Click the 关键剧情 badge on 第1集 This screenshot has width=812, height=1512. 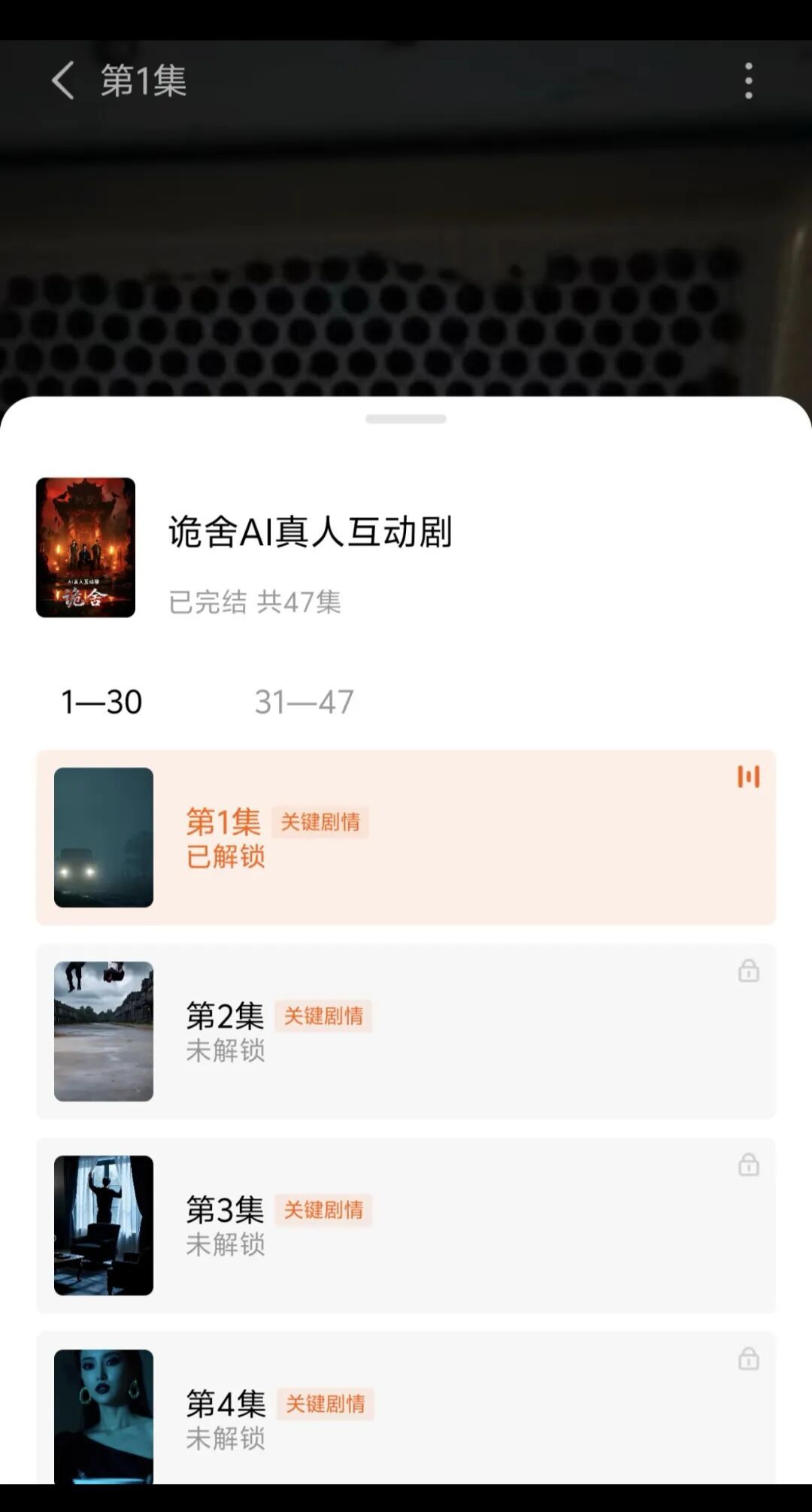321,823
